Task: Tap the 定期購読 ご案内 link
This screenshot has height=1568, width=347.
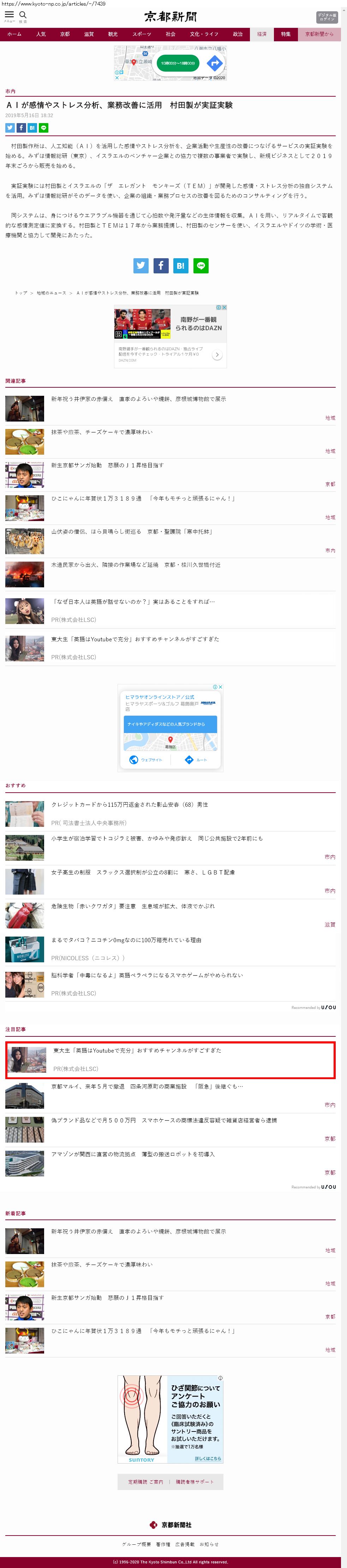Action: coord(145,1482)
